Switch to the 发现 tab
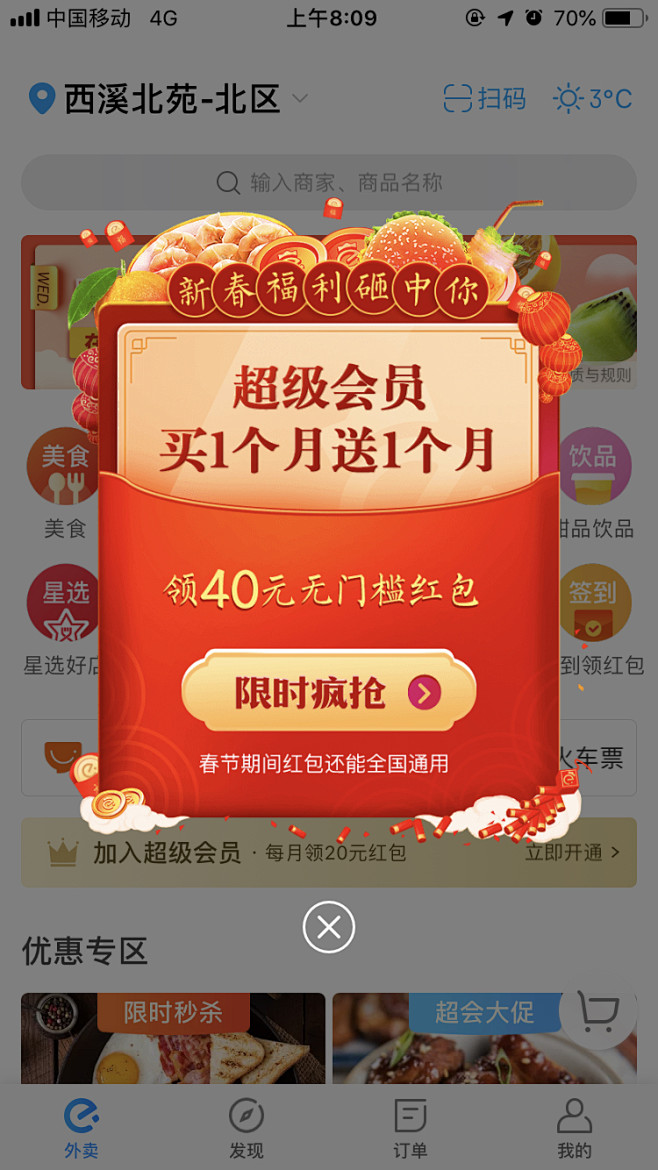The width and height of the screenshot is (658, 1170). 246,1130
